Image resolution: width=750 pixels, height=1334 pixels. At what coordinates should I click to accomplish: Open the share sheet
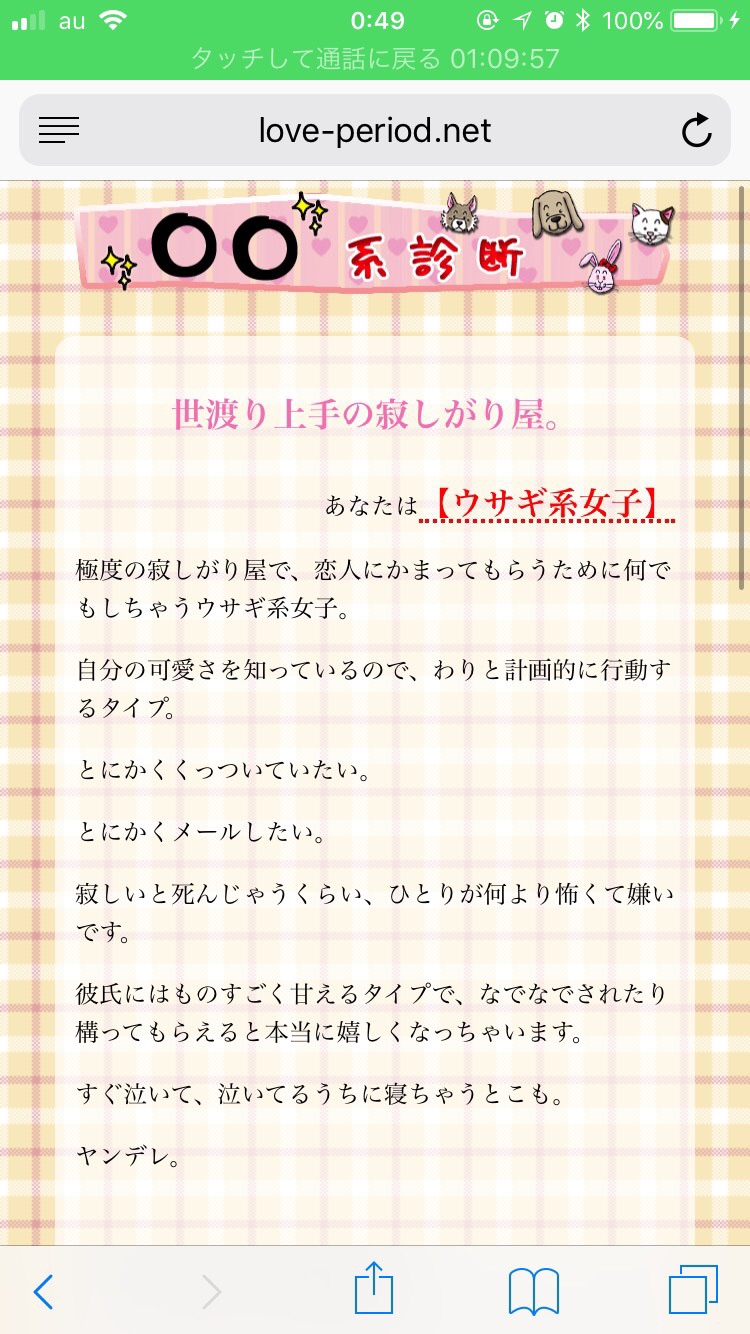click(374, 1288)
